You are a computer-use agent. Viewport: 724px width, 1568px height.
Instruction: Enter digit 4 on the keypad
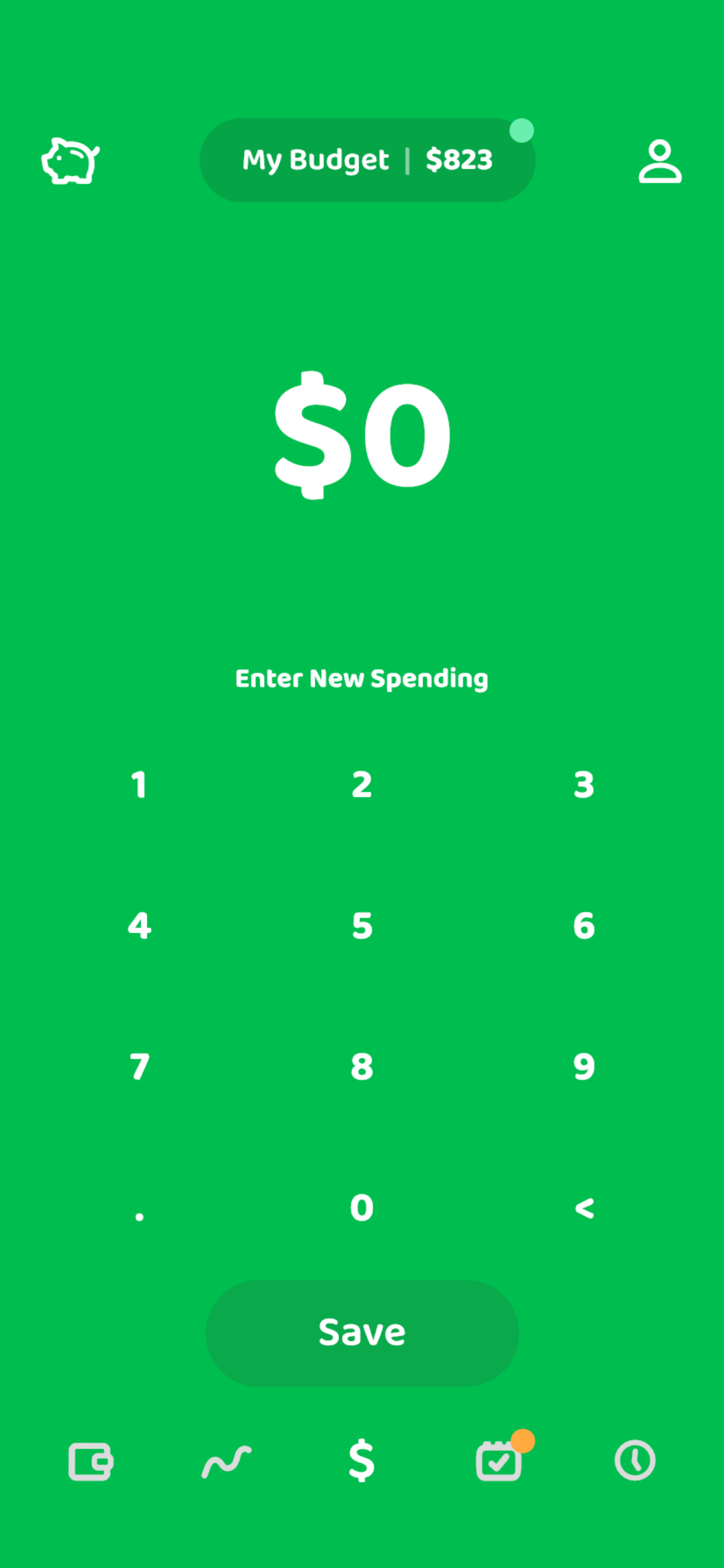point(139,925)
